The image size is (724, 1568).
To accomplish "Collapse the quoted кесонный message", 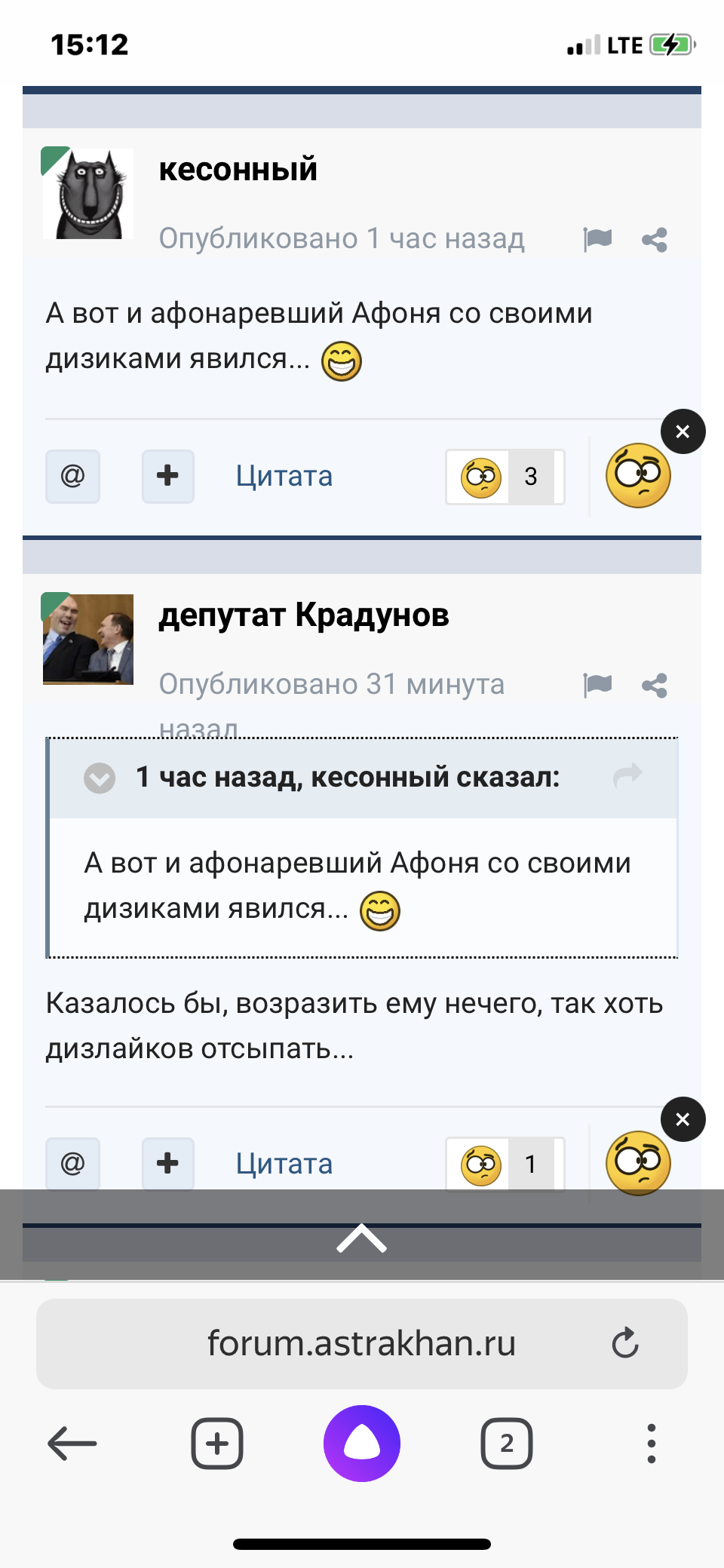I will [x=100, y=778].
